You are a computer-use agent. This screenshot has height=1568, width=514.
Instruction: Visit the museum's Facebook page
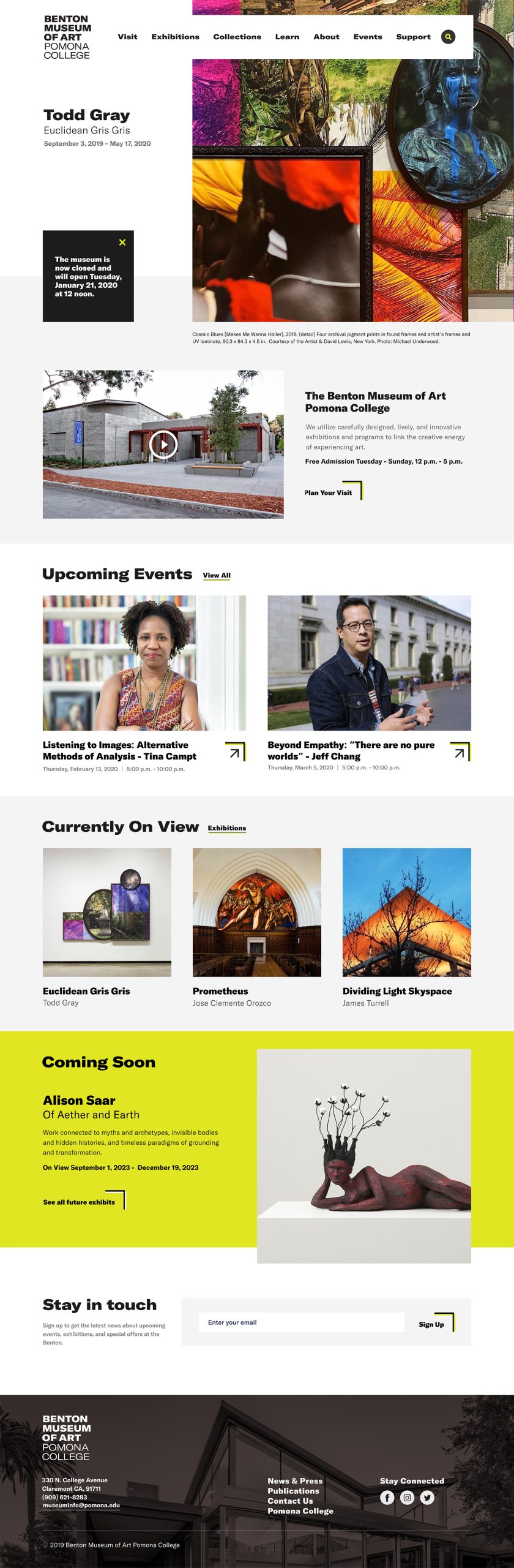(x=387, y=1497)
